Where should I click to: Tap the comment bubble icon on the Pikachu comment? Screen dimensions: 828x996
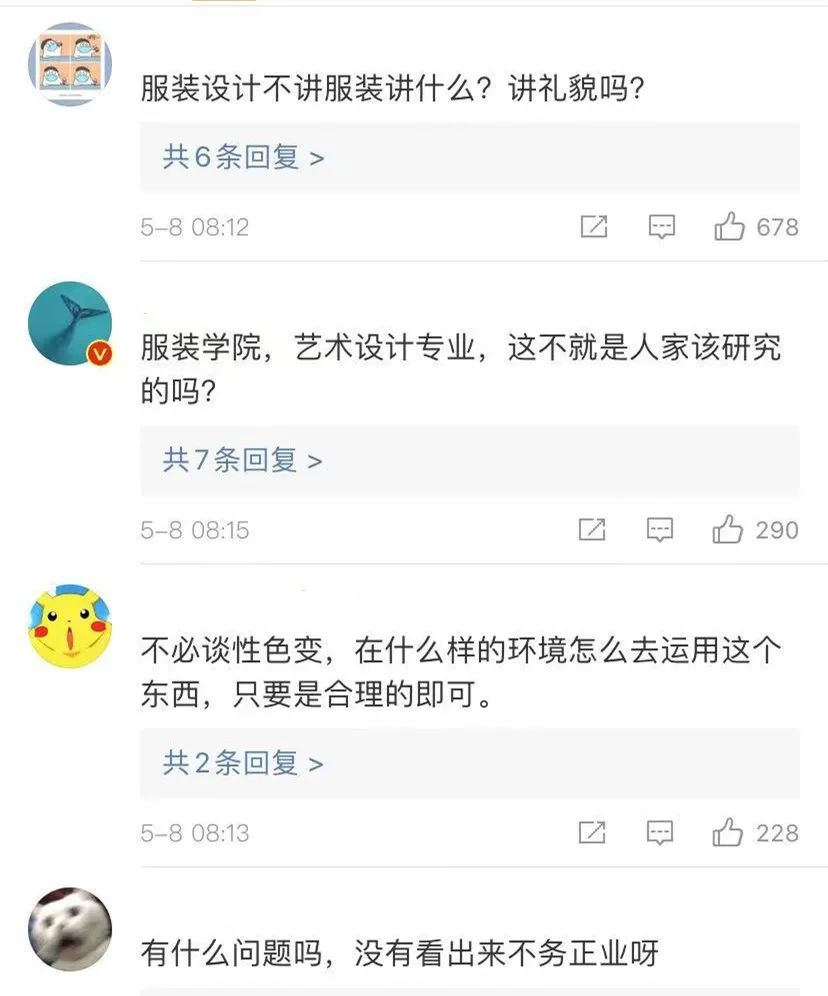pyautogui.click(x=660, y=832)
